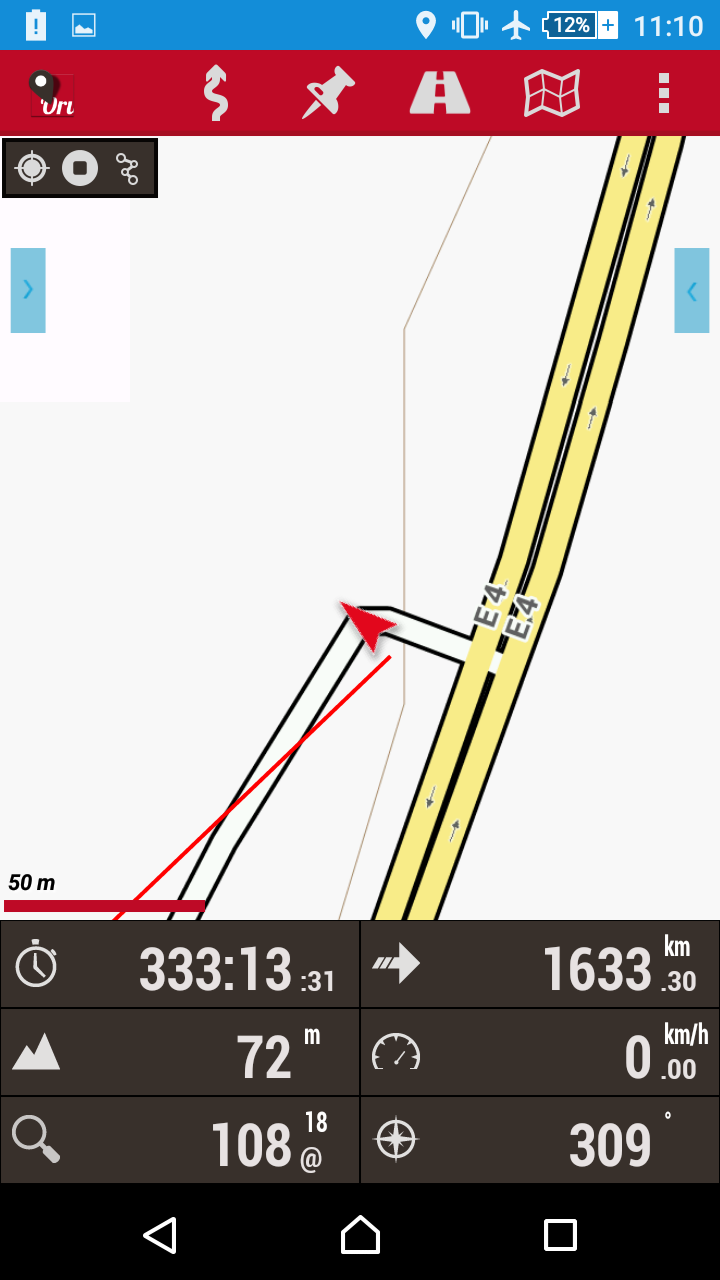
Task: Open the waypoints pushpin menu
Action: (x=329, y=94)
